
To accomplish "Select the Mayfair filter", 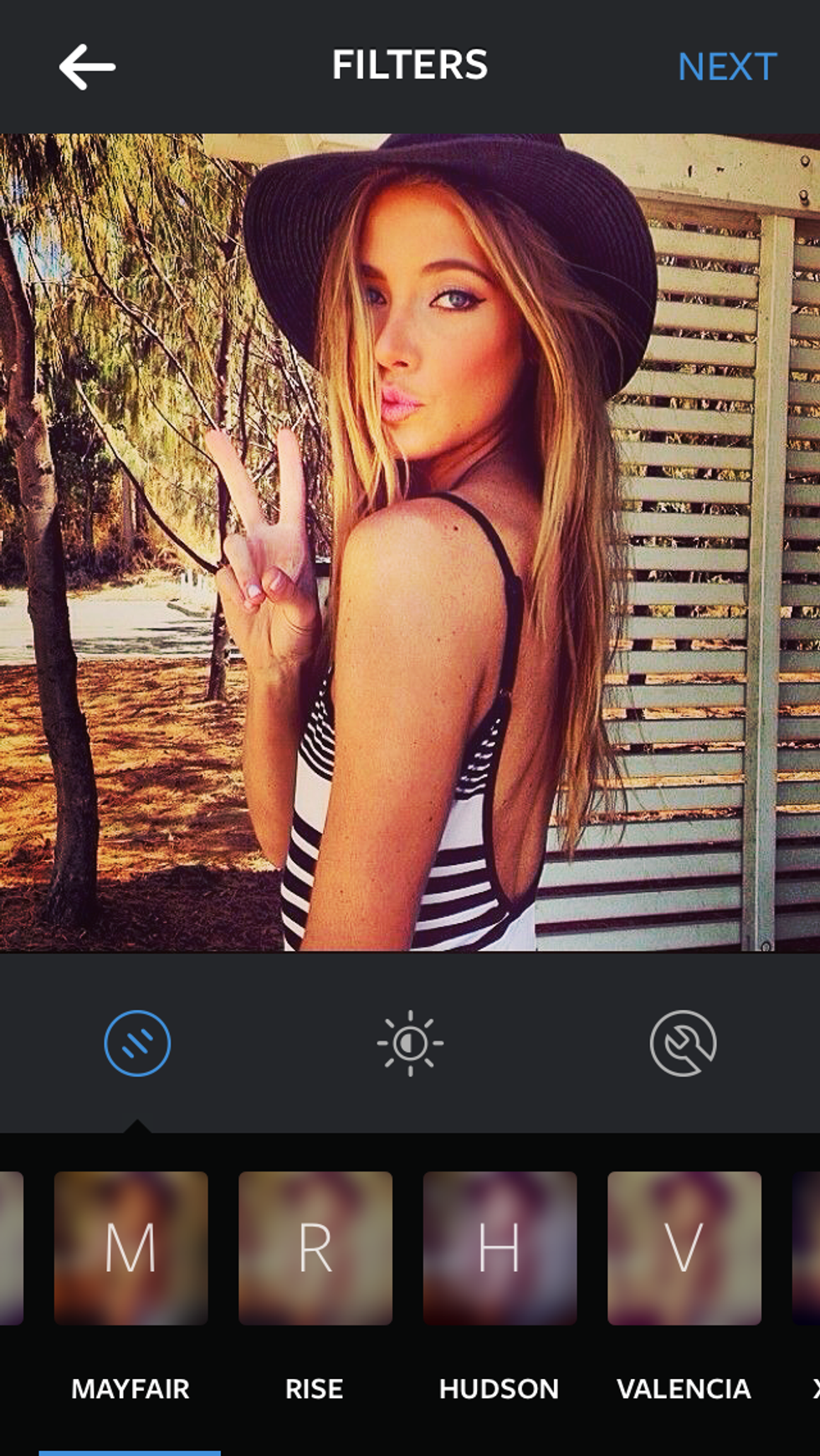I will [x=131, y=1248].
